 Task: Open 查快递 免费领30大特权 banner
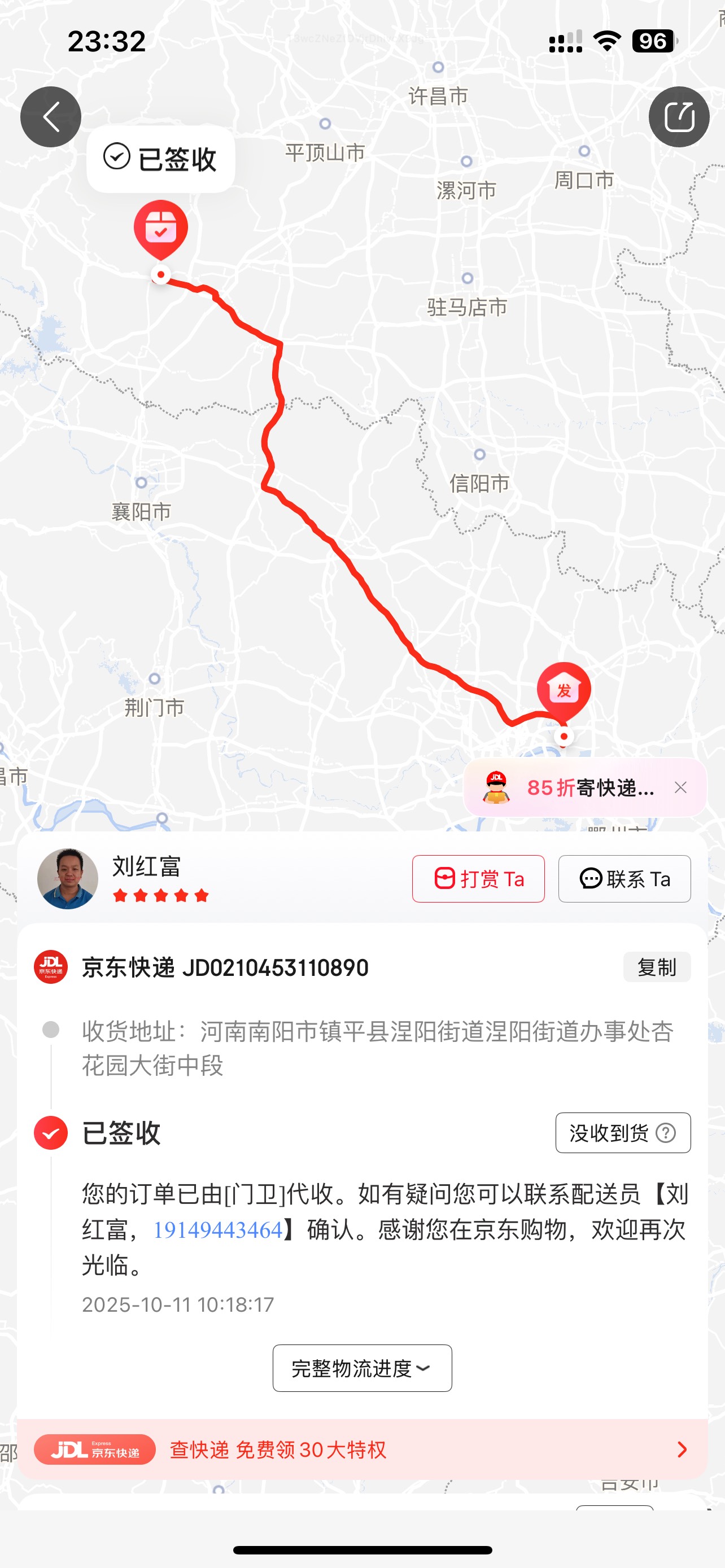coord(362,1449)
